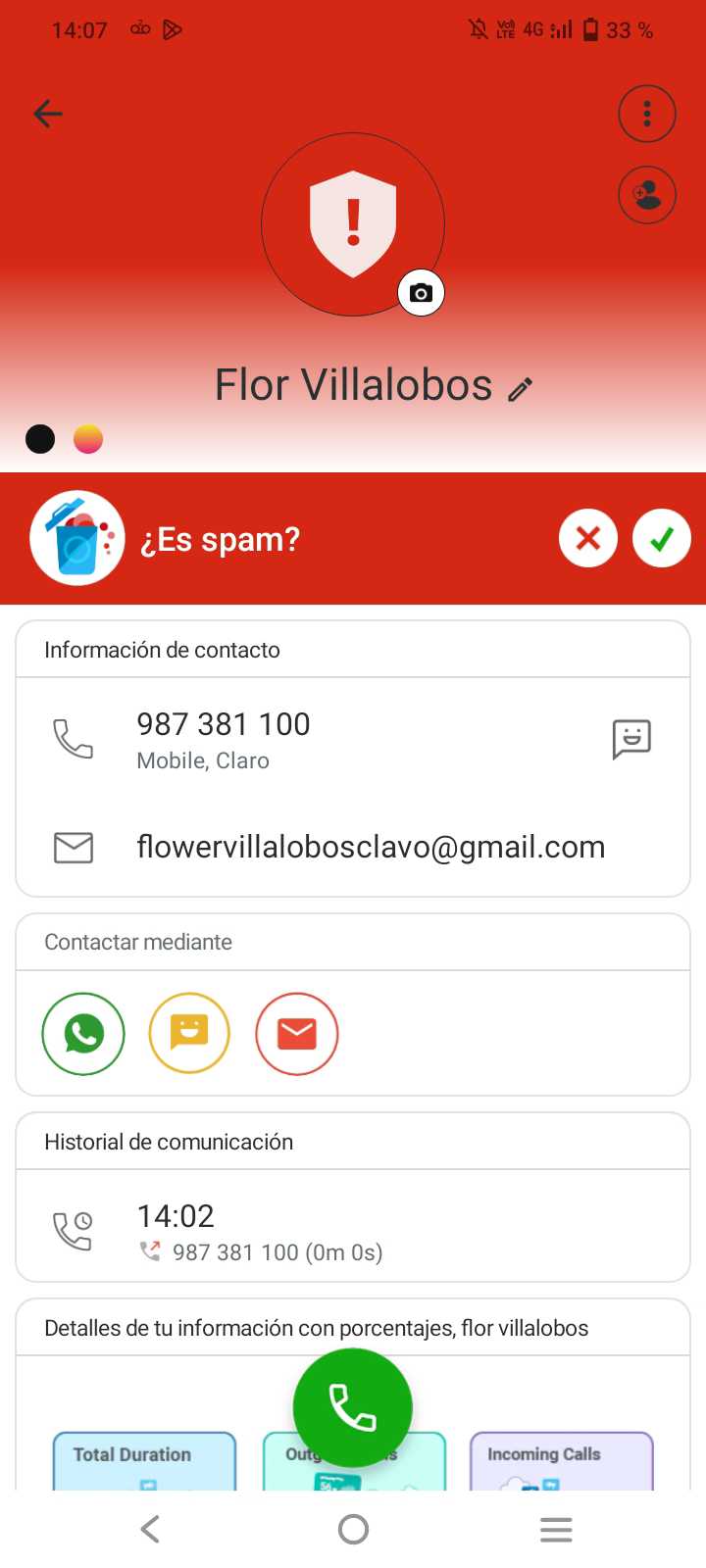
Task: Contact via WhatsApp
Action: (x=83, y=1034)
